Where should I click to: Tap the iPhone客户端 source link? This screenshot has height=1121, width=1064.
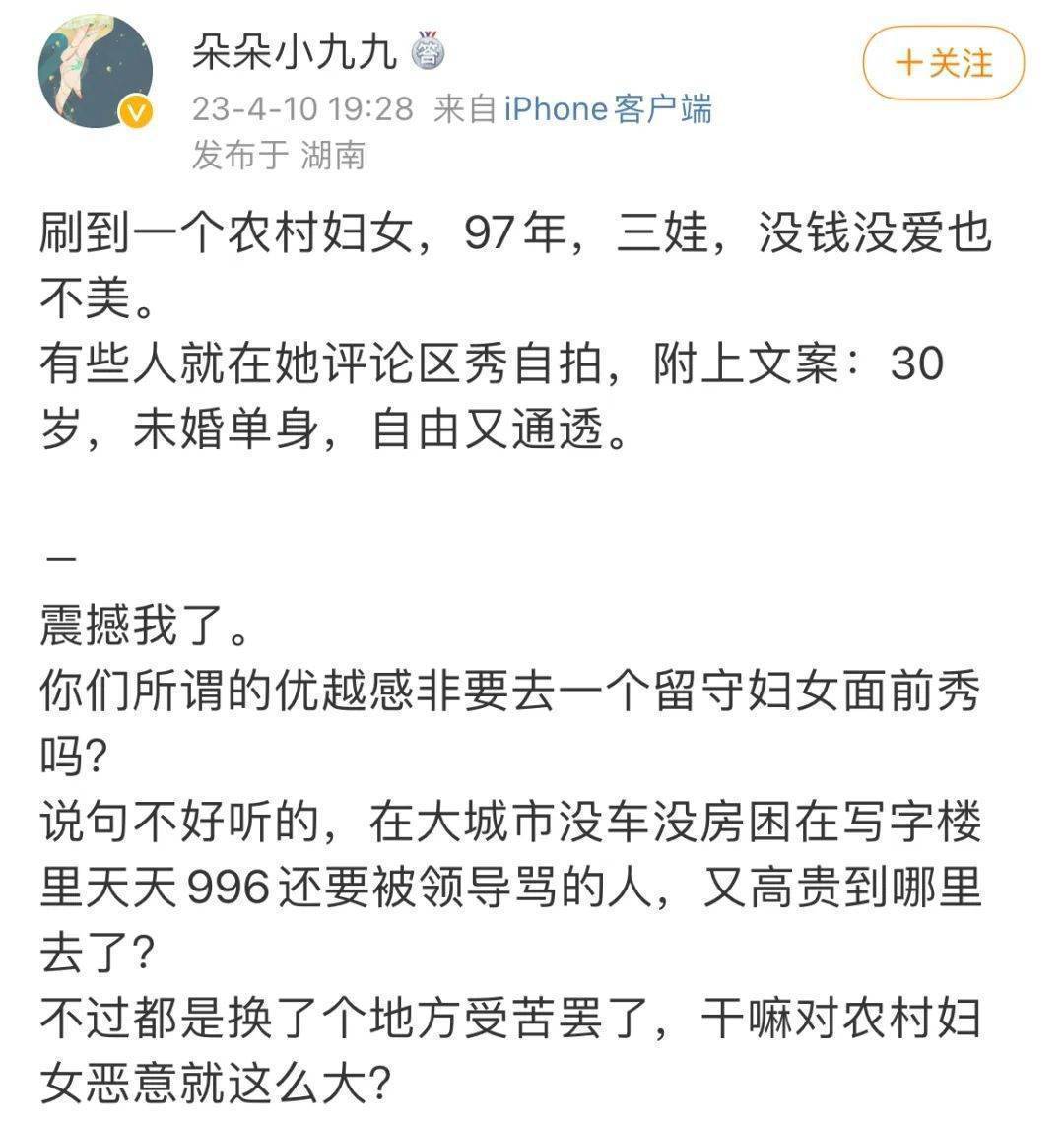click(607, 108)
